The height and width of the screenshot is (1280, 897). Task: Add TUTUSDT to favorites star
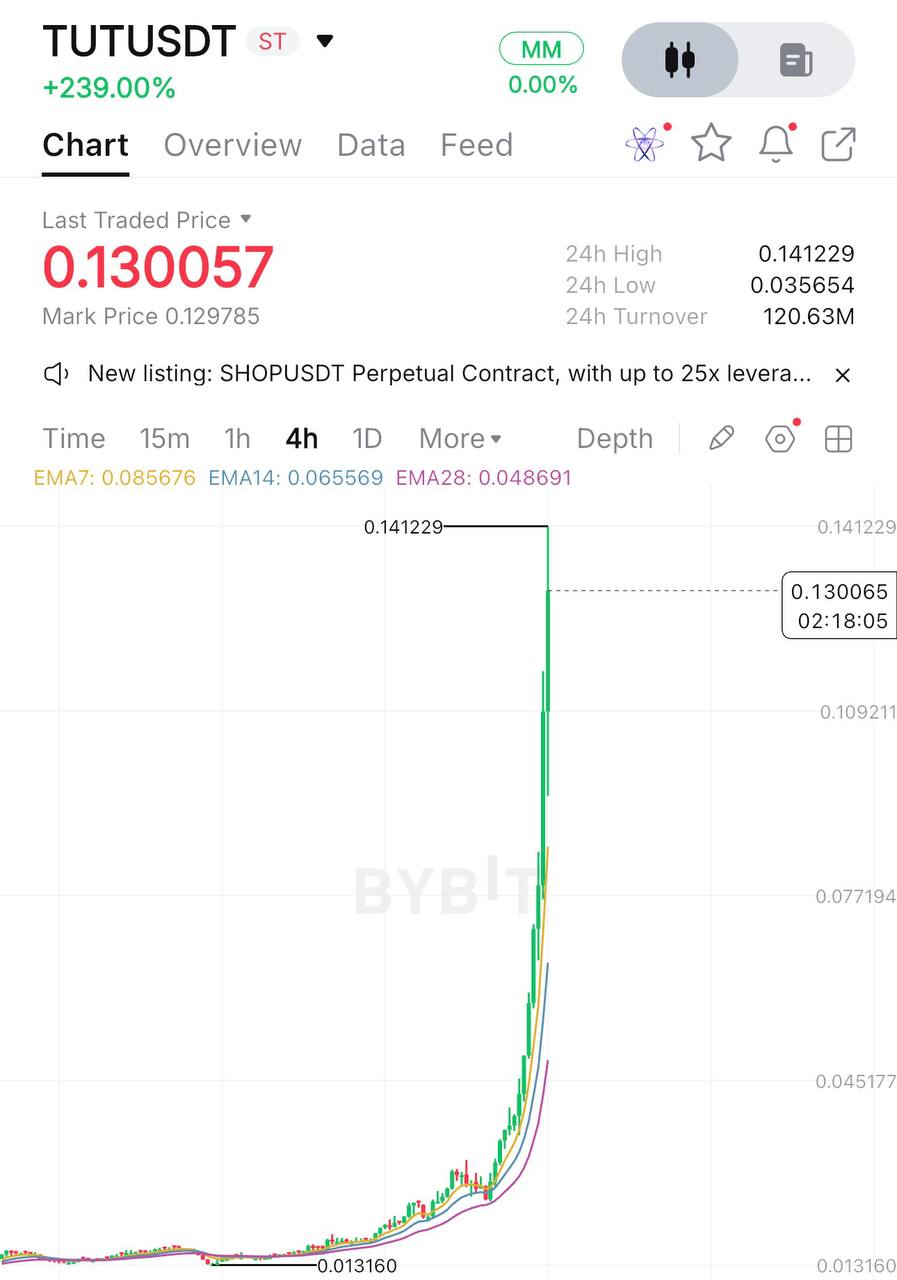coord(711,143)
